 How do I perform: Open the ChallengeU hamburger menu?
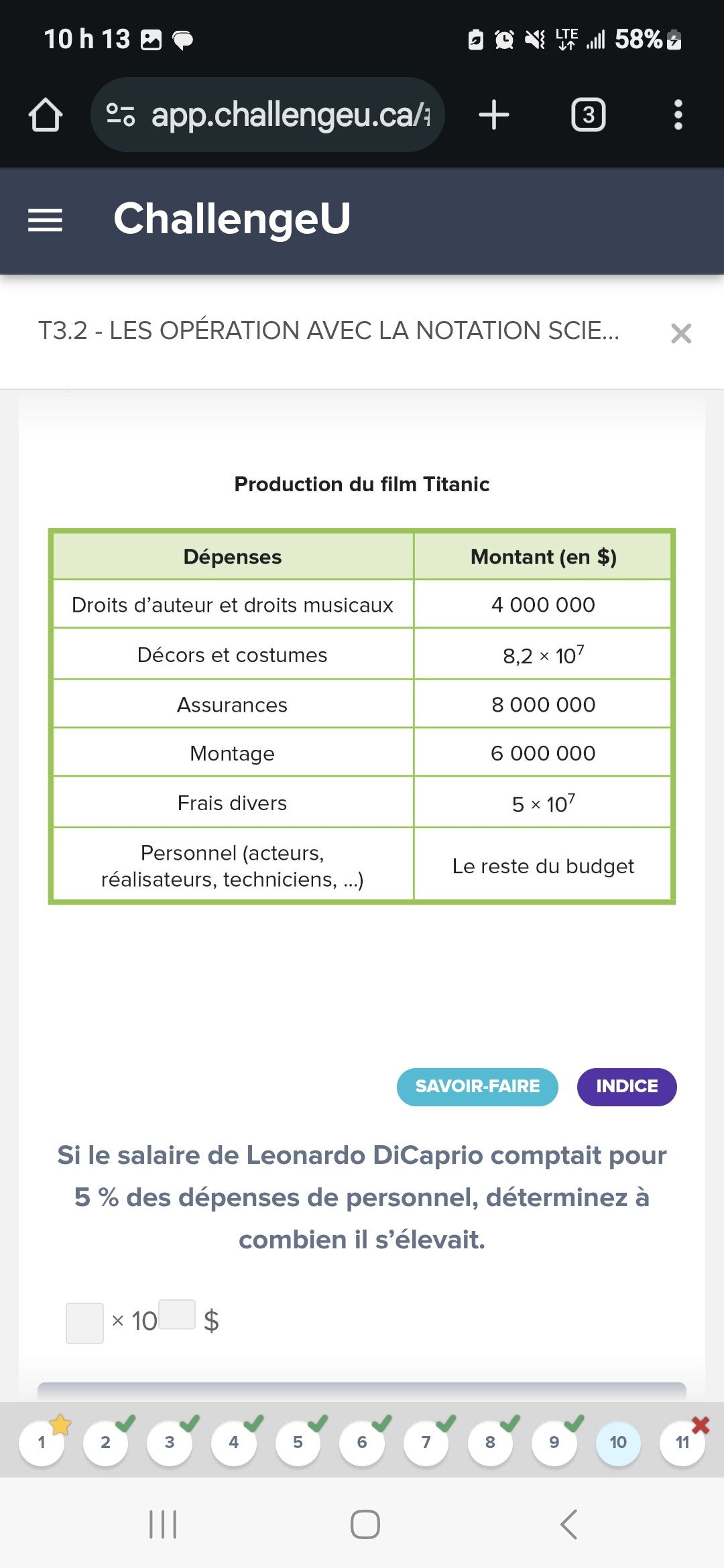click(x=45, y=220)
